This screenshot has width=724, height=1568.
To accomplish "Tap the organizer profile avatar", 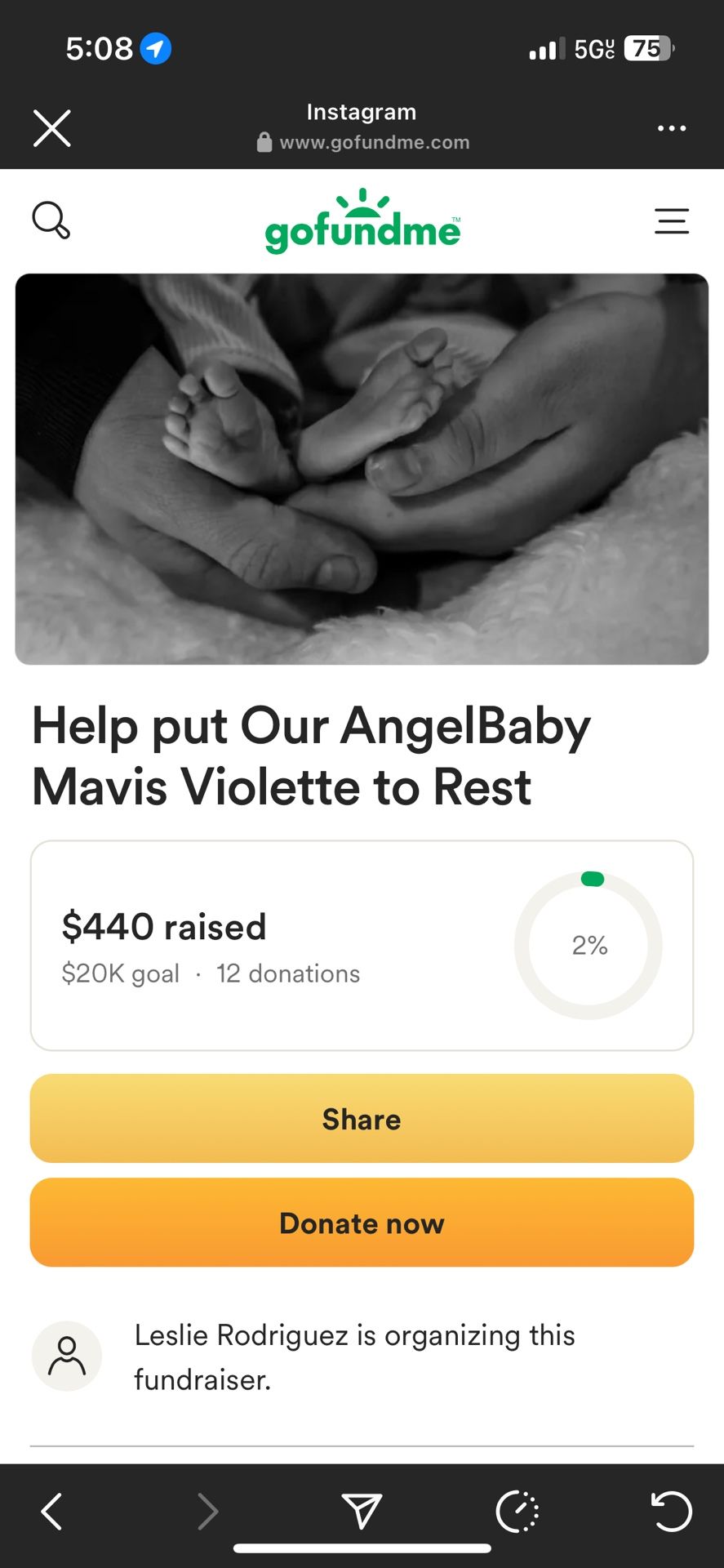I will coord(66,1355).
